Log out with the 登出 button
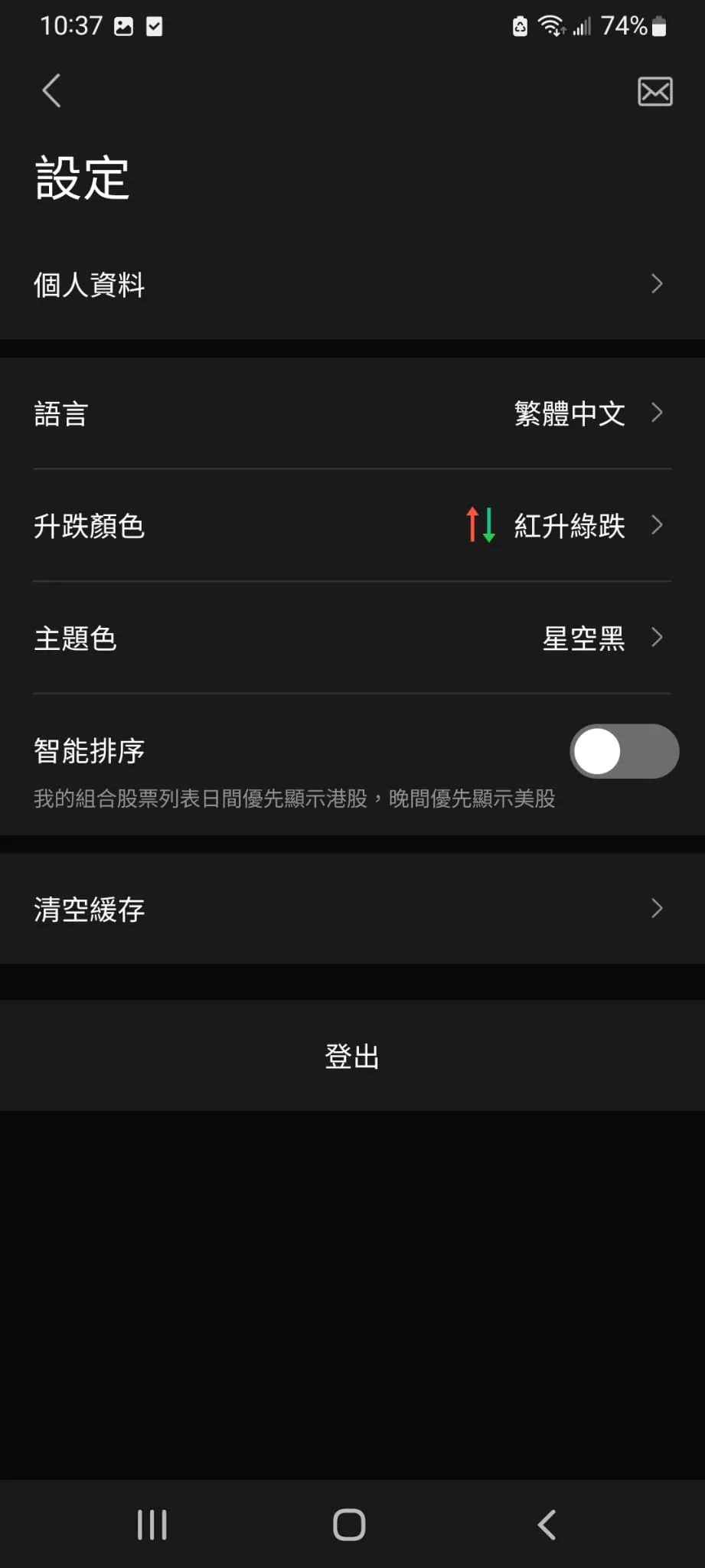705x1568 pixels. tap(352, 1056)
